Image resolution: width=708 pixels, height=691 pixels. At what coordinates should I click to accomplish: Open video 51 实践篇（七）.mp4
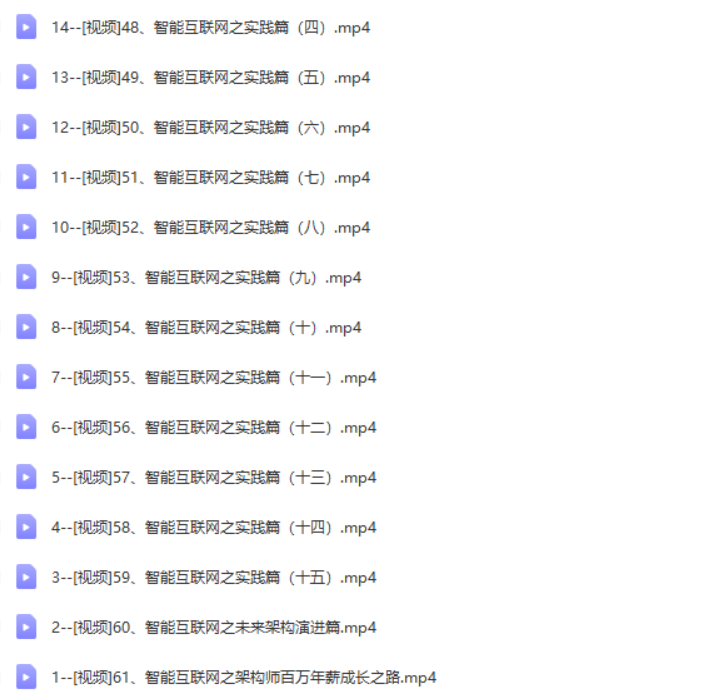[210, 178]
